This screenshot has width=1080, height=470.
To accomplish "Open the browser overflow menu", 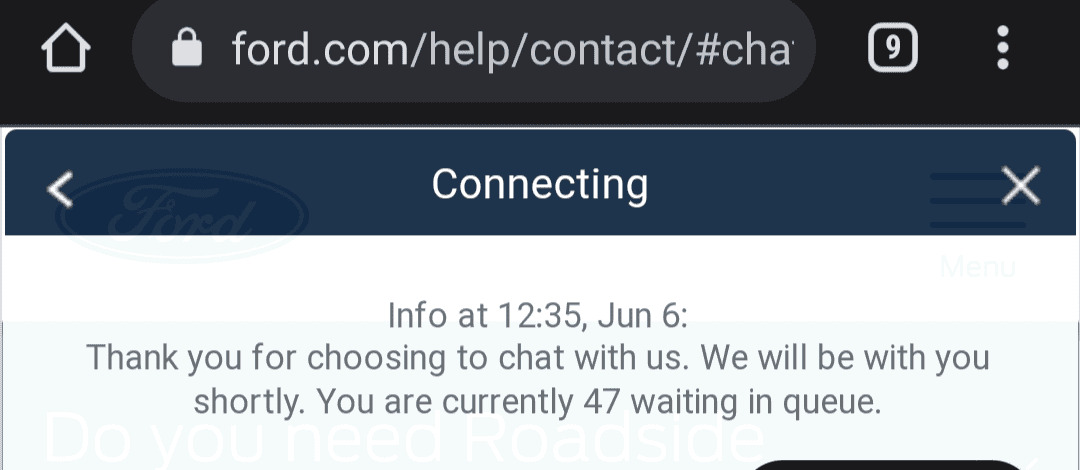I will [1003, 48].
